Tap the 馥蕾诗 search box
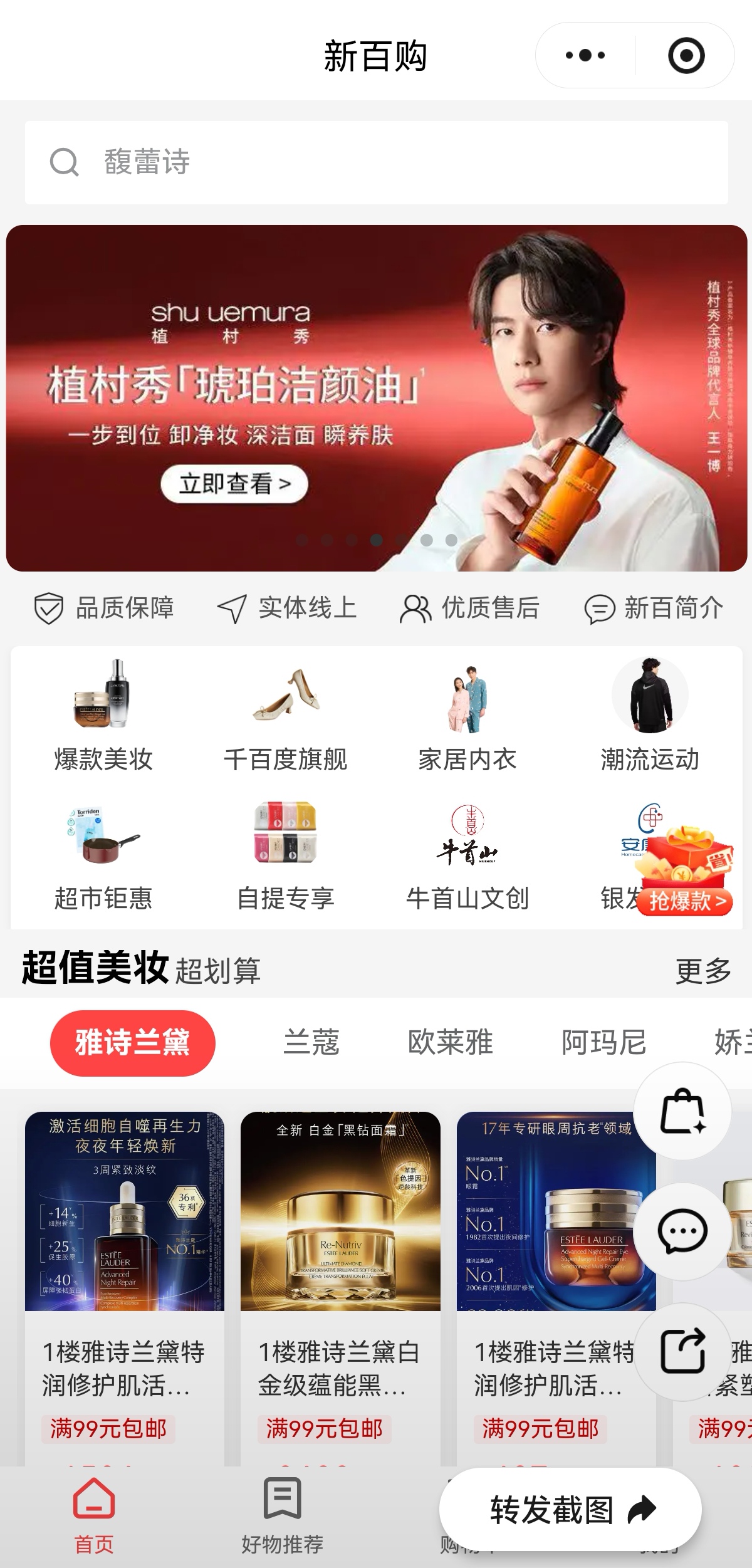The width and height of the screenshot is (752, 1568). (376, 162)
